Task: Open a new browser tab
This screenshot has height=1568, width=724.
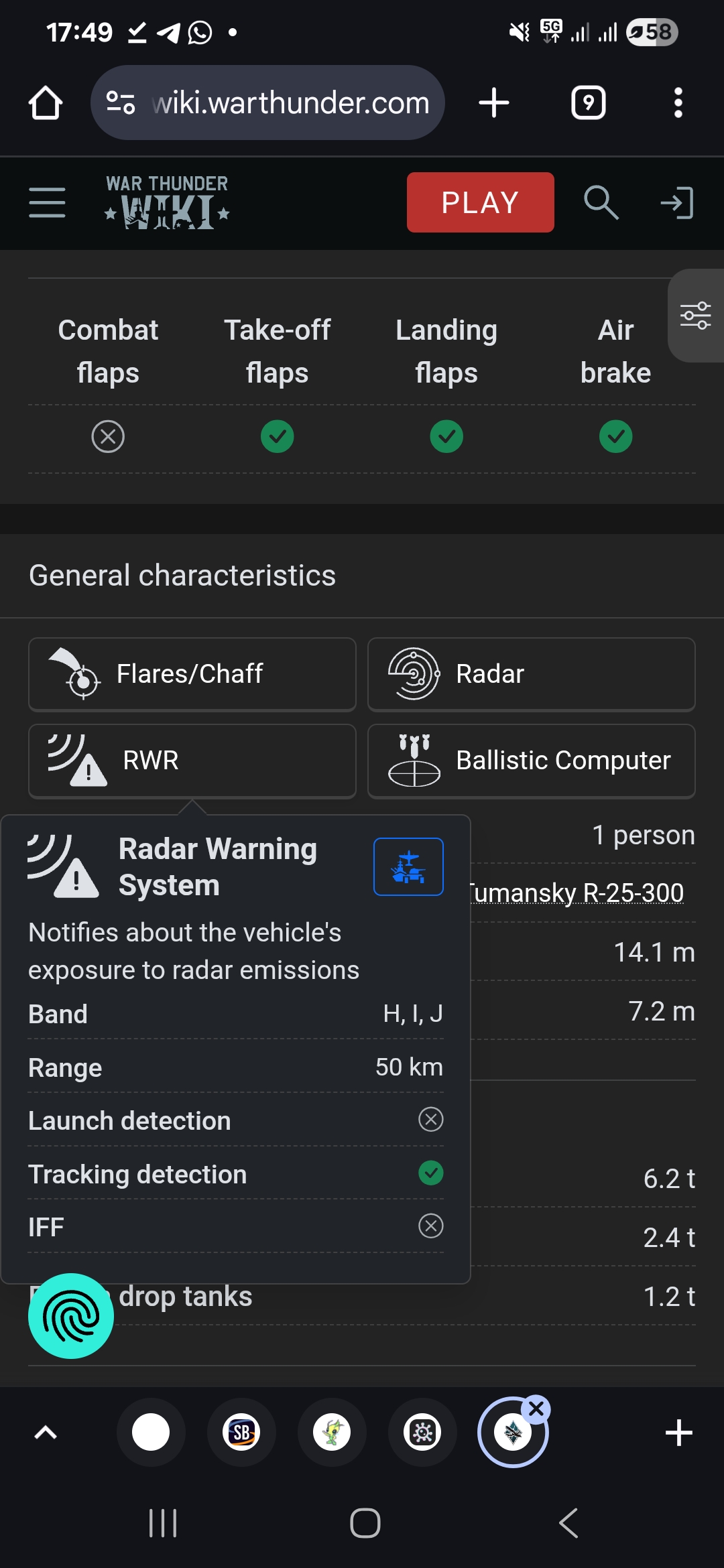Action: (494, 103)
